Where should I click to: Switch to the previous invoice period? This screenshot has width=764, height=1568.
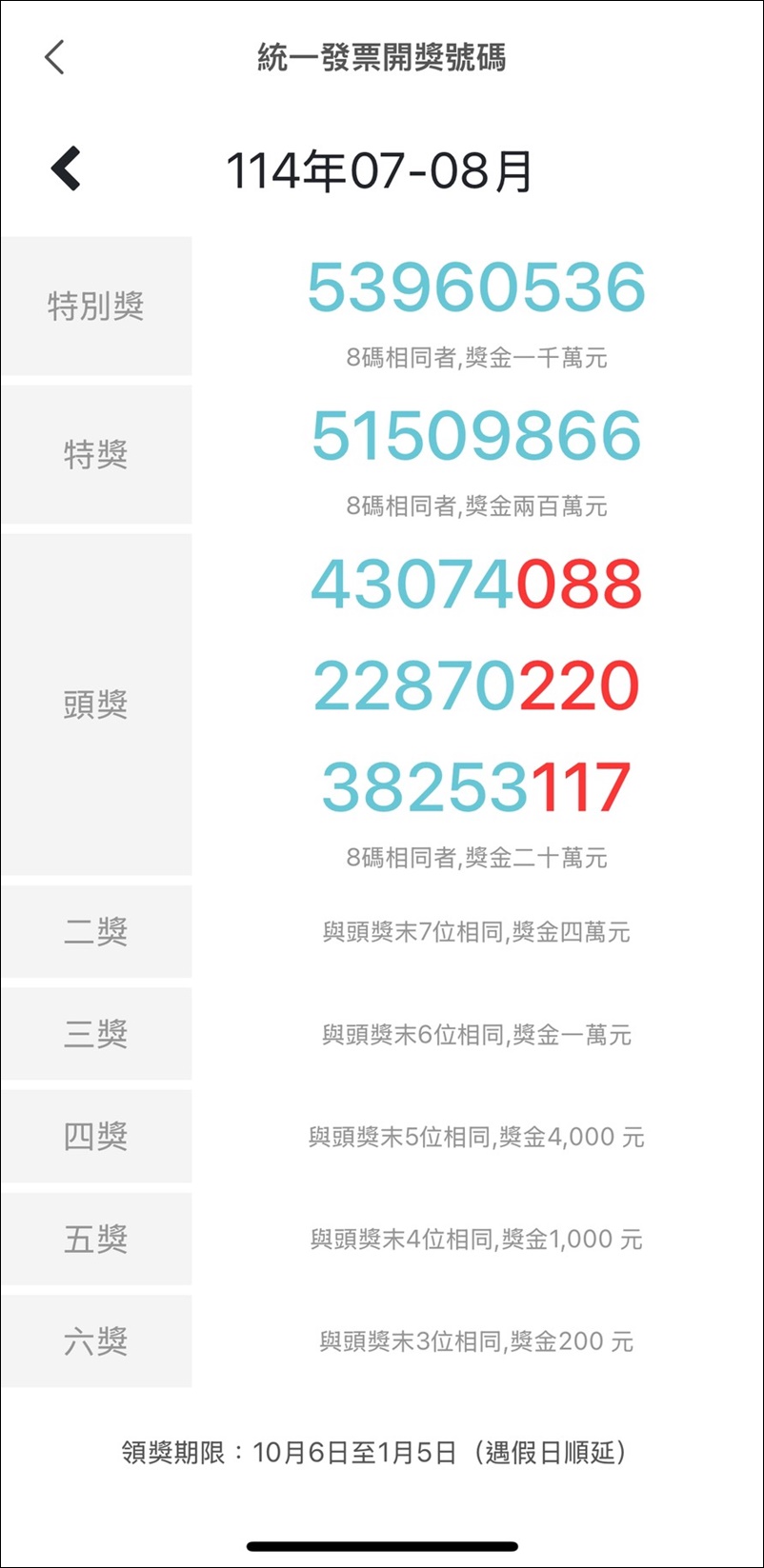click(66, 169)
